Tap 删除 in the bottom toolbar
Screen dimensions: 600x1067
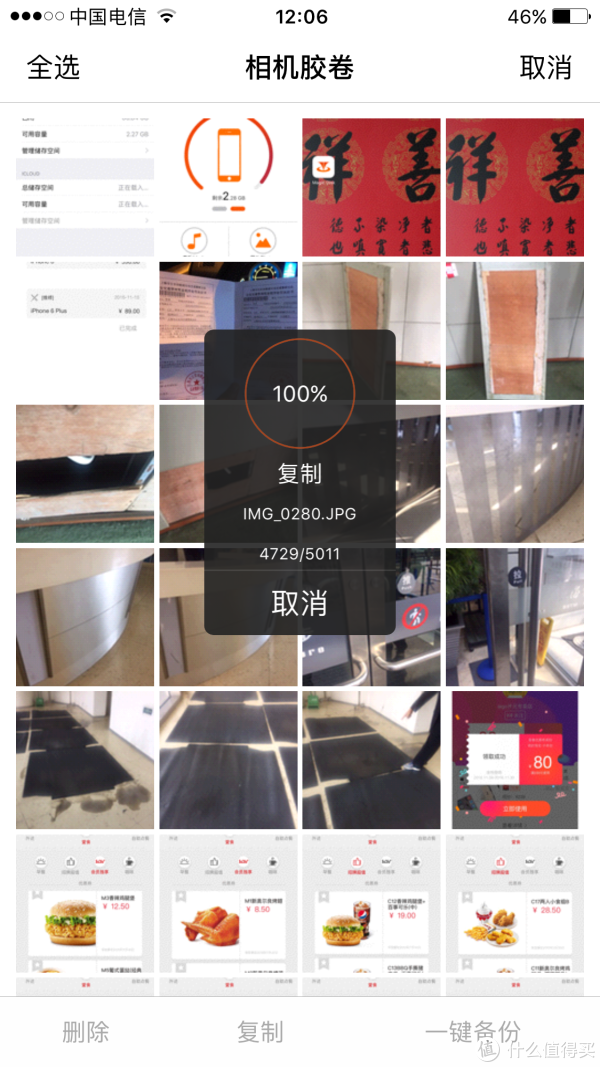[85, 1031]
